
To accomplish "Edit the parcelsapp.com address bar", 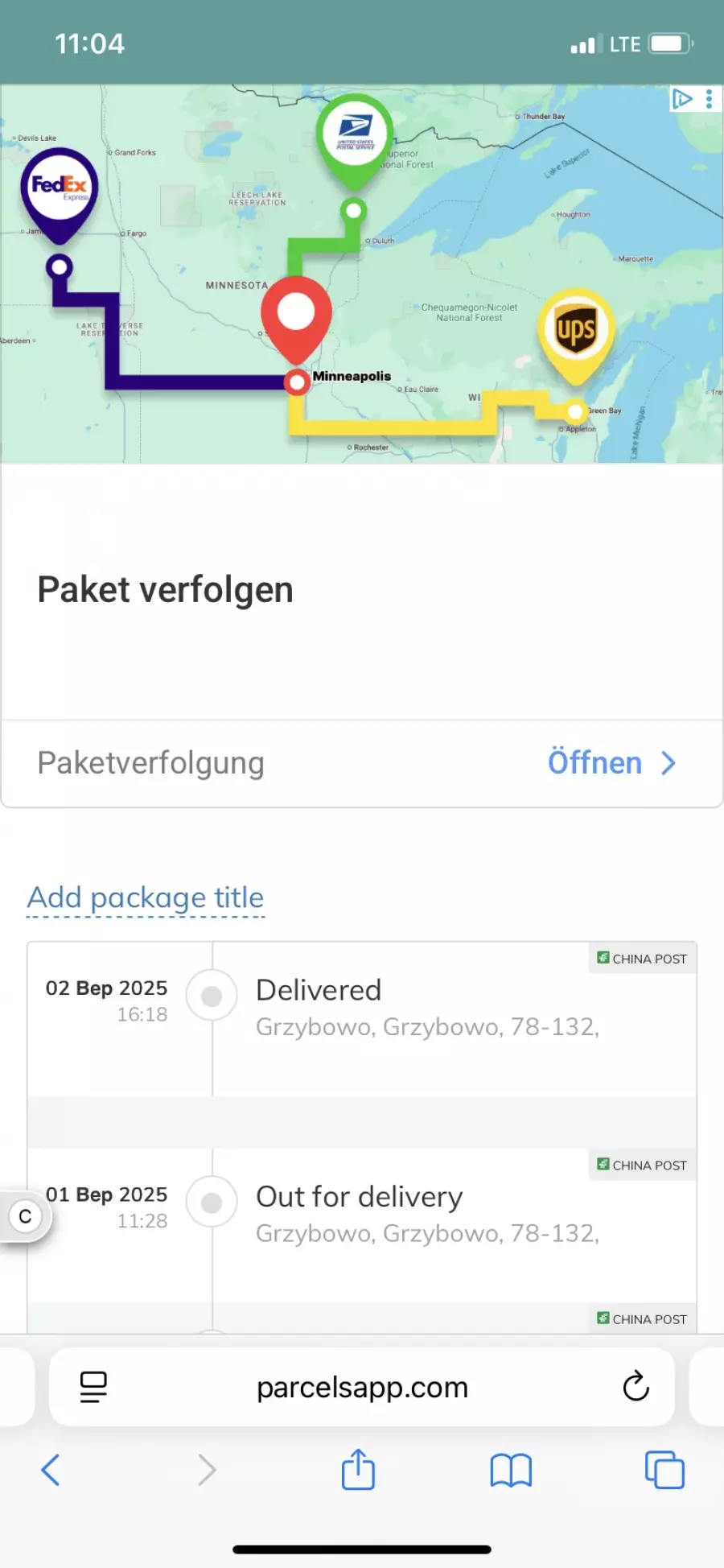I will pyautogui.click(x=362, y=1387).
